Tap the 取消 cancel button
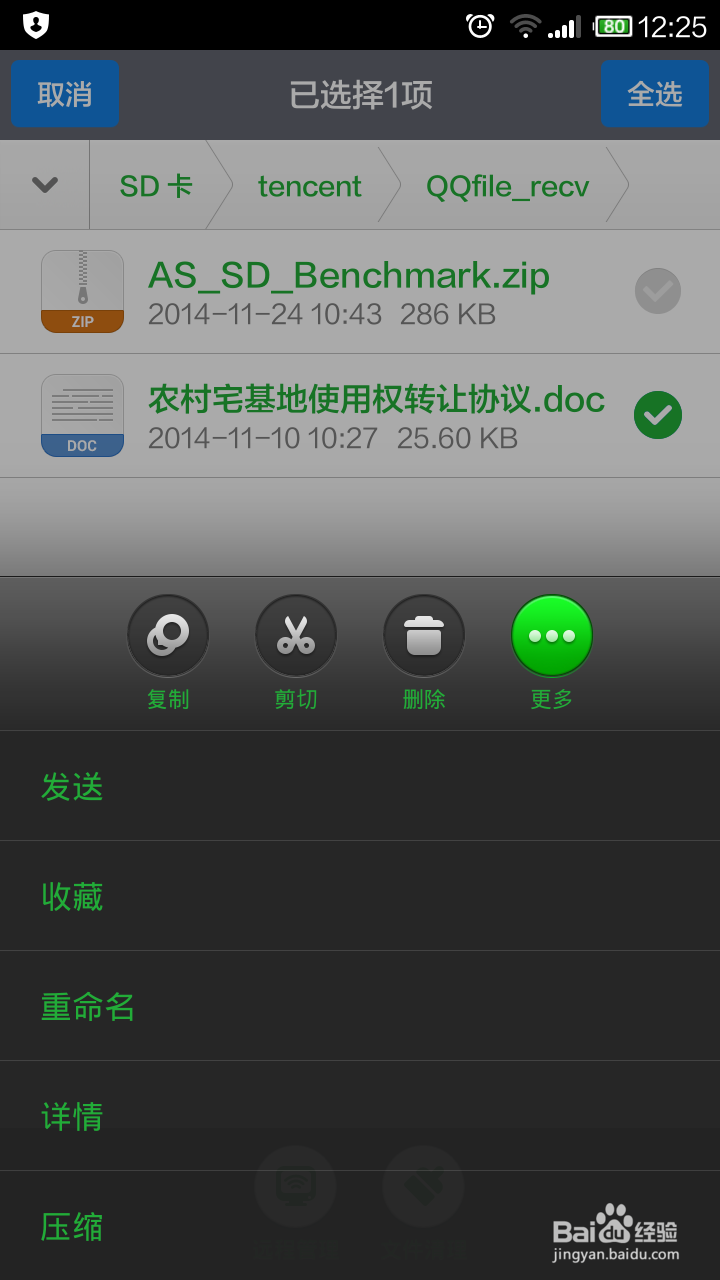Screen dimensions: 720x1280 click(65, 93)
